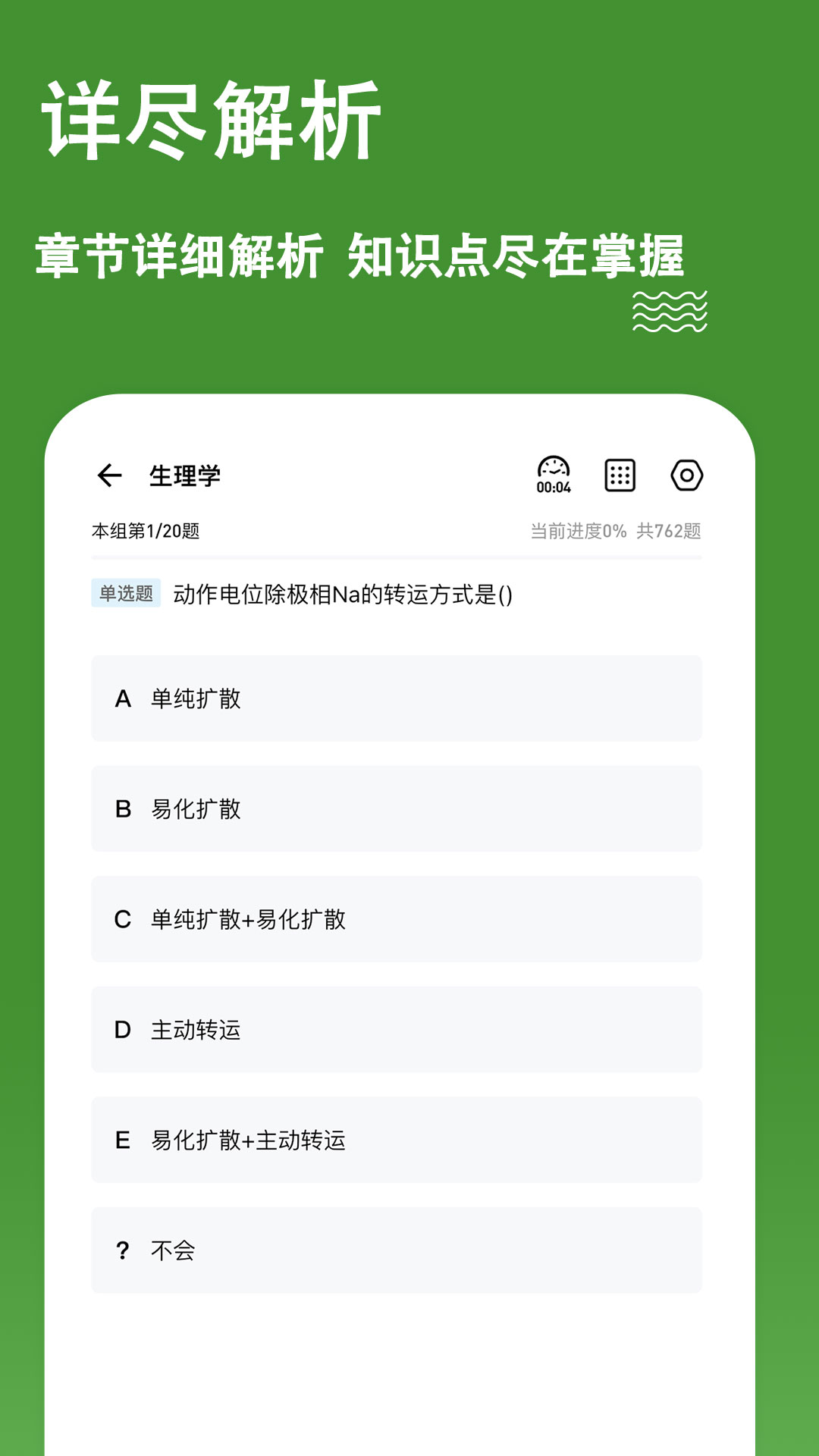Select option C 单纯扩散+易化扩散

click(x=397, y=920)
